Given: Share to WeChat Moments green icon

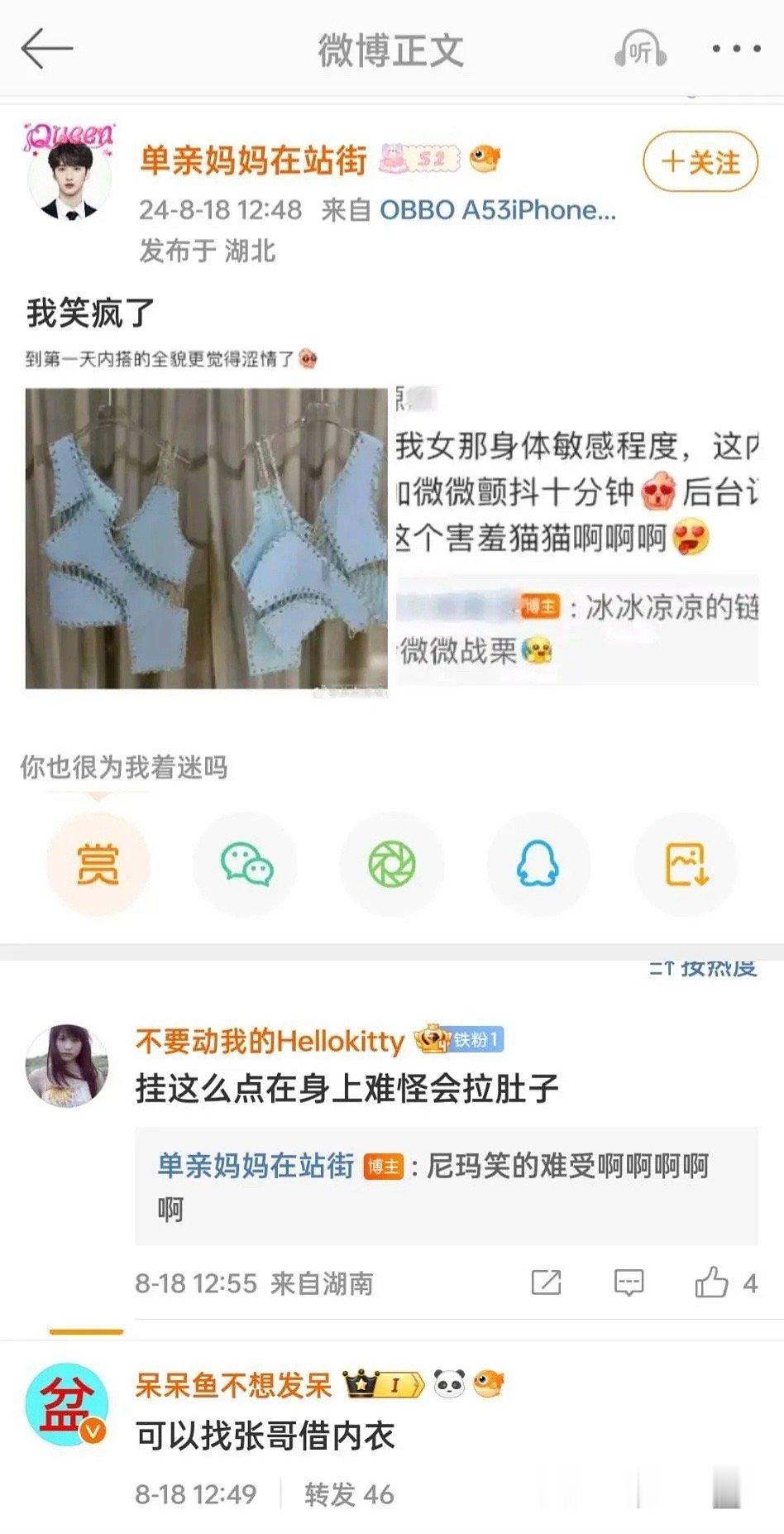Looking at the screenshot, I should [391, 862].
